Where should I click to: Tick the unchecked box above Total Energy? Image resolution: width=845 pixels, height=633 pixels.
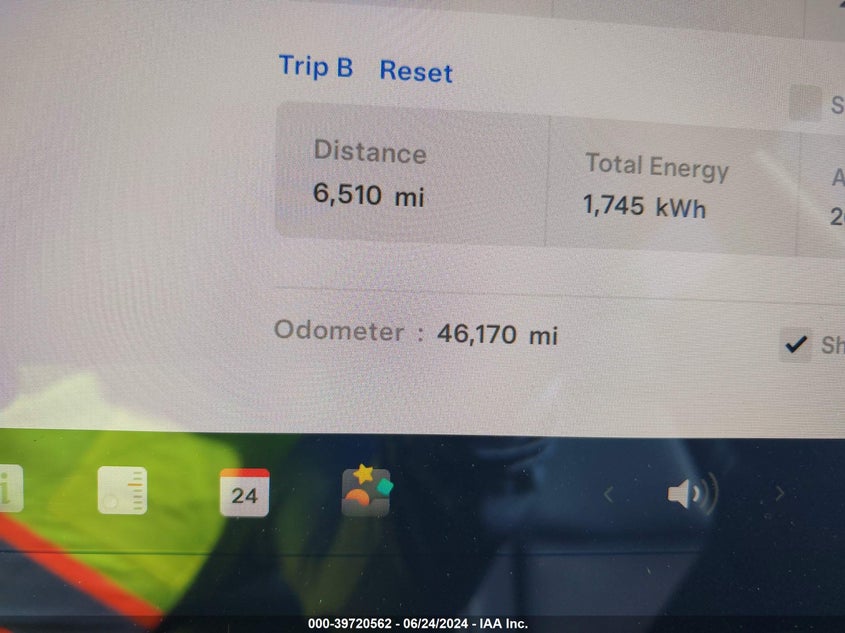(805, 103)
